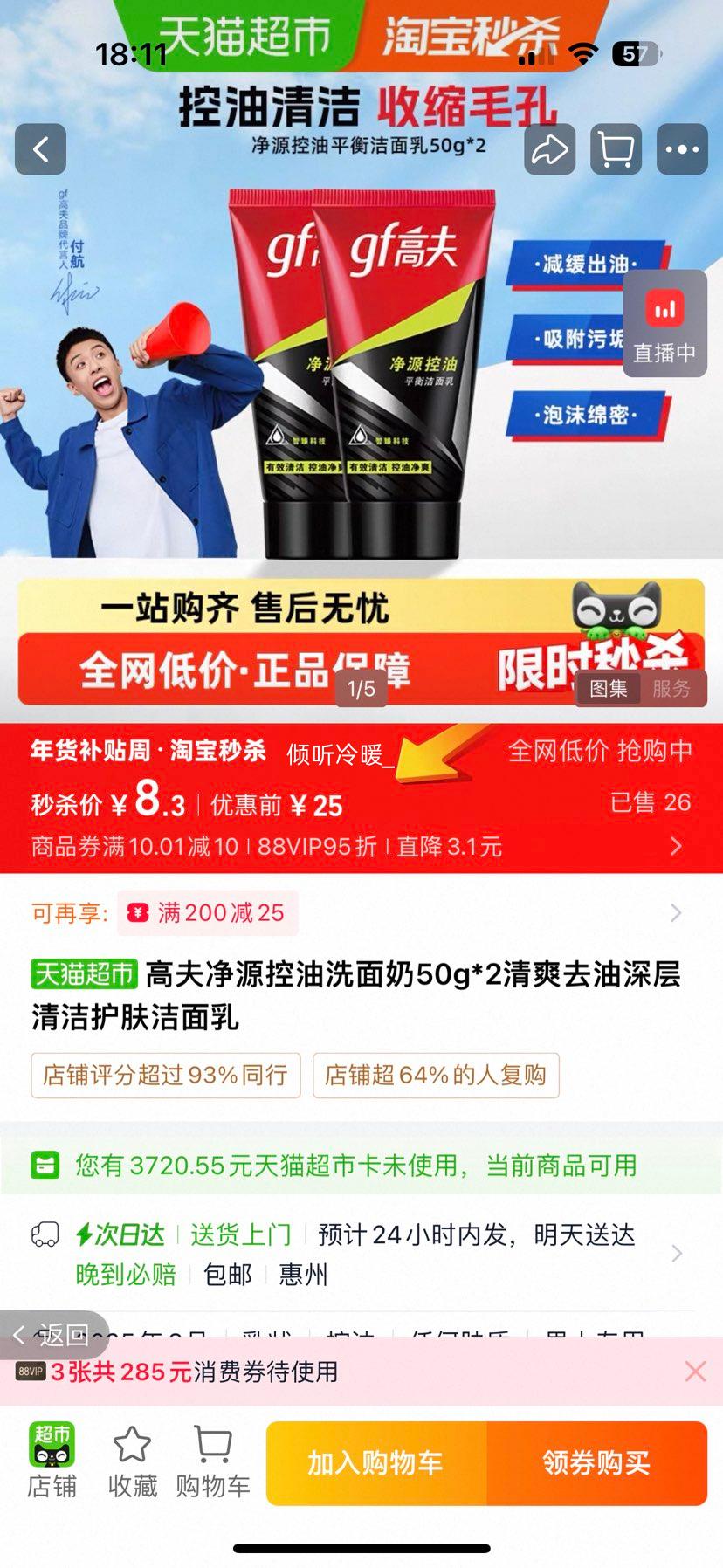Tap the 1/5 image page indicator
Image resolution: width=723 pixels, height=1568 pixels.
(x=361, y=689)
